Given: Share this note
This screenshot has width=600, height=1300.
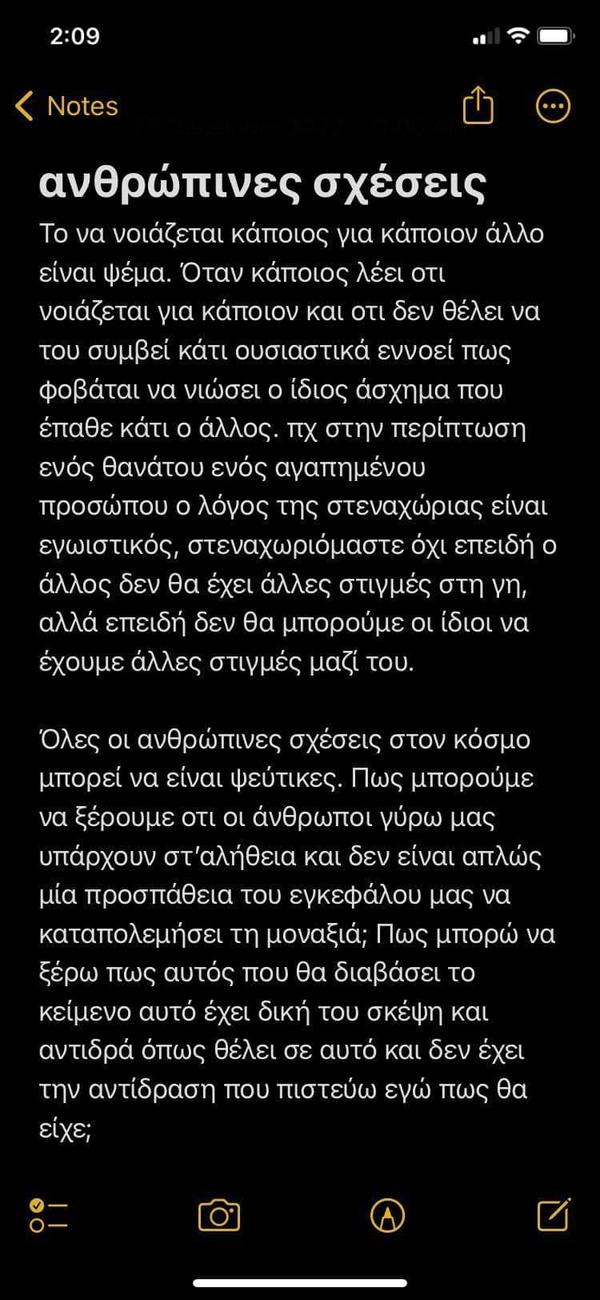Looking at the screenshot, I should pos(480,105).
